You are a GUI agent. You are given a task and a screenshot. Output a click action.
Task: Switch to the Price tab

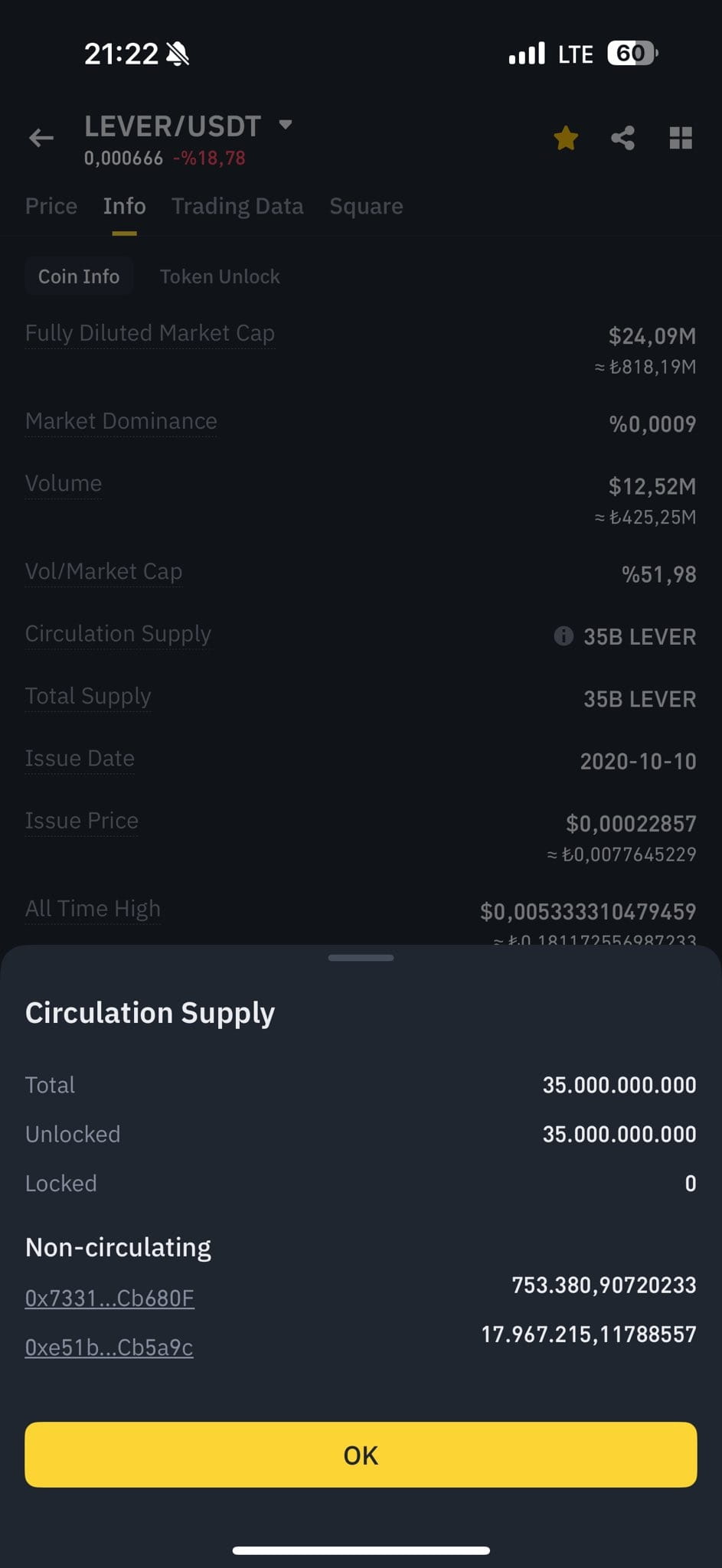(x=51, y=206)
